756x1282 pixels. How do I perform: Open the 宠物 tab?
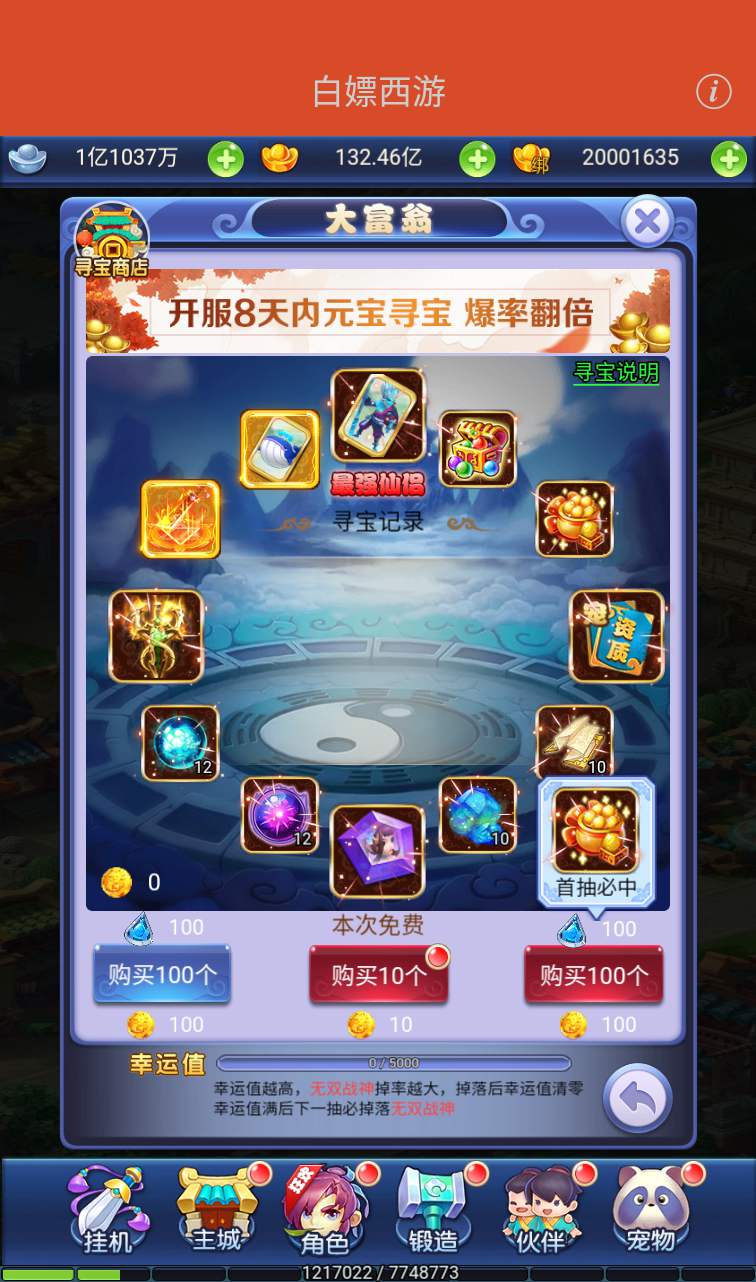(650, 1209)
